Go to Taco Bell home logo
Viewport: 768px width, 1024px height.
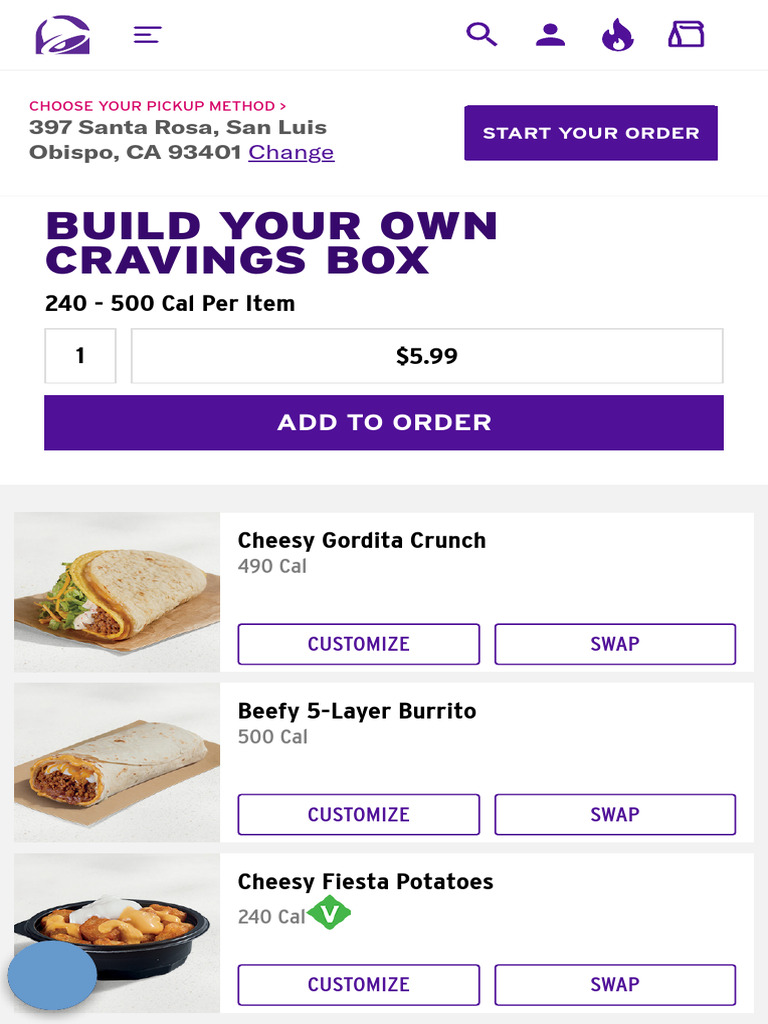click(63, 35)
